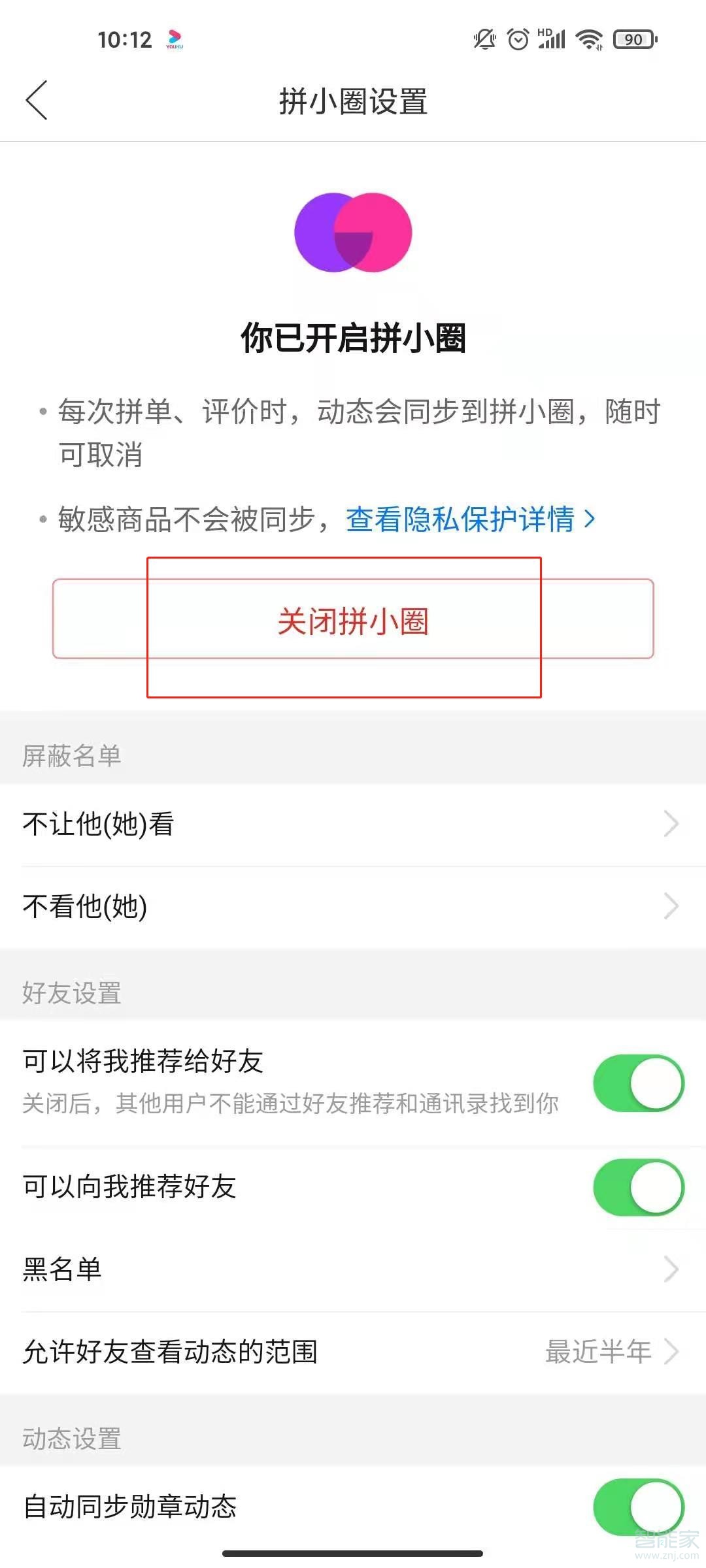This screenshot has width=706, height=1568.
Task: Turn off 自动同步勋章动态
Action: pos(638,1507)
